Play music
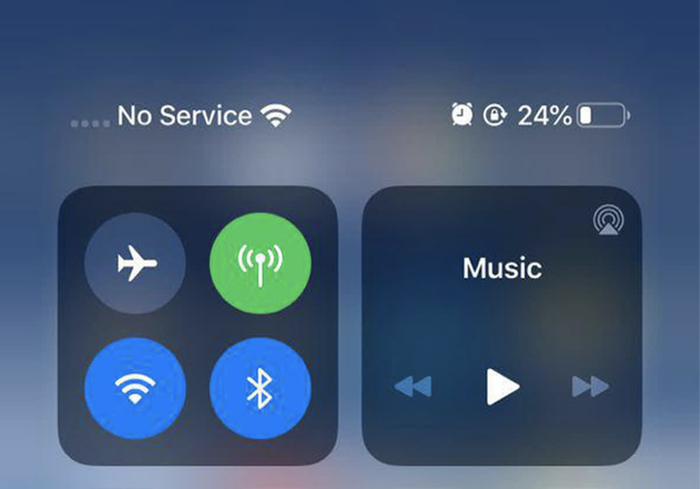 [x=502, y=387]
